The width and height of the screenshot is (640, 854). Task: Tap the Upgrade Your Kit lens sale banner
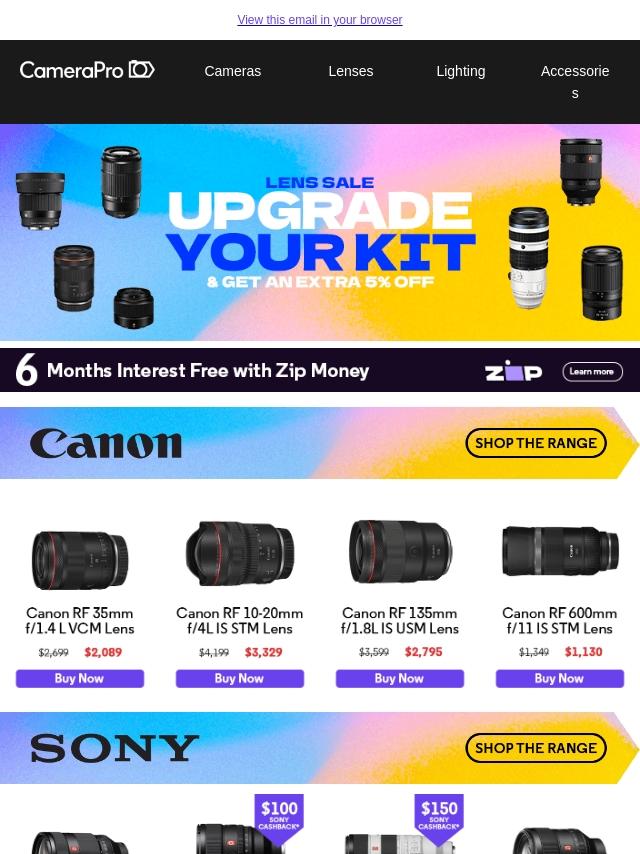[320, 233]
